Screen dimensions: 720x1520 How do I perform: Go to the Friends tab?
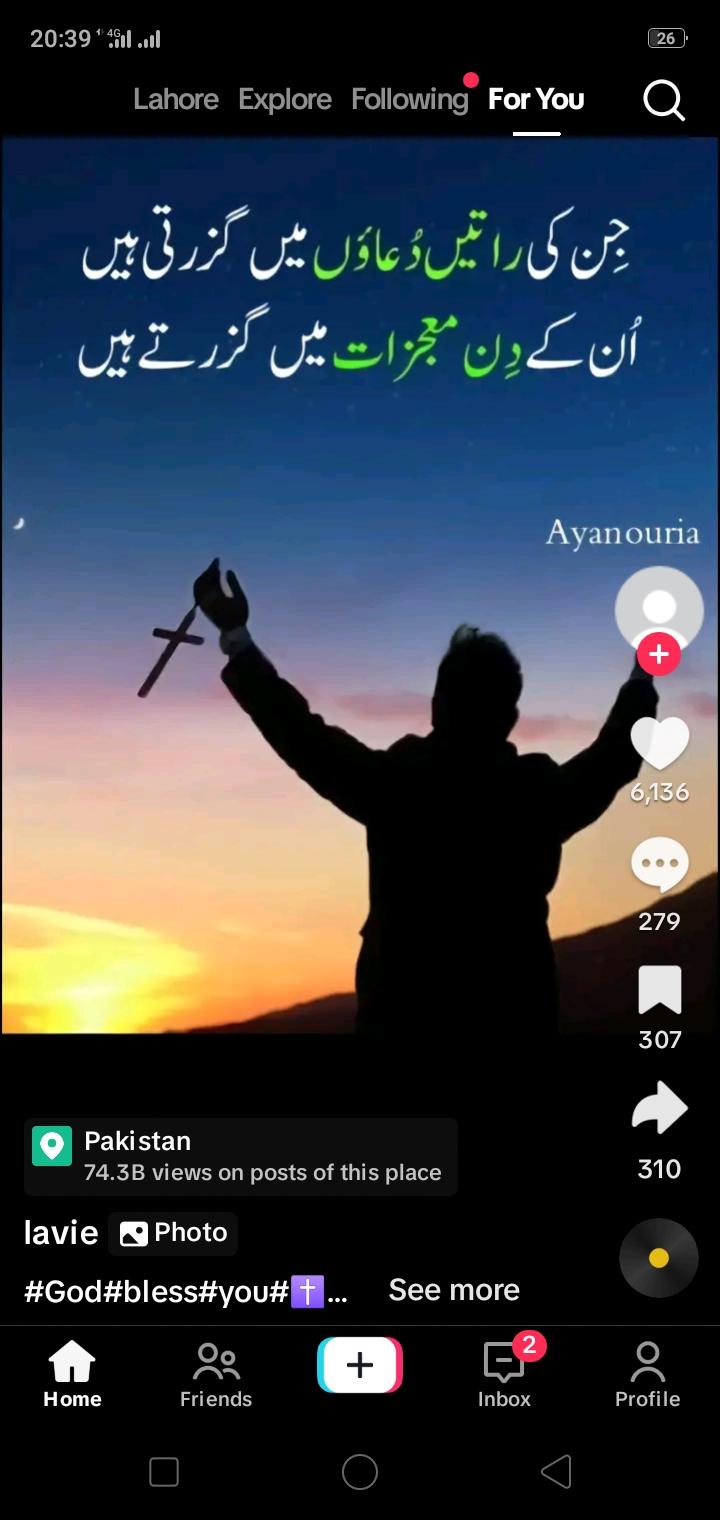point(216,1375)
